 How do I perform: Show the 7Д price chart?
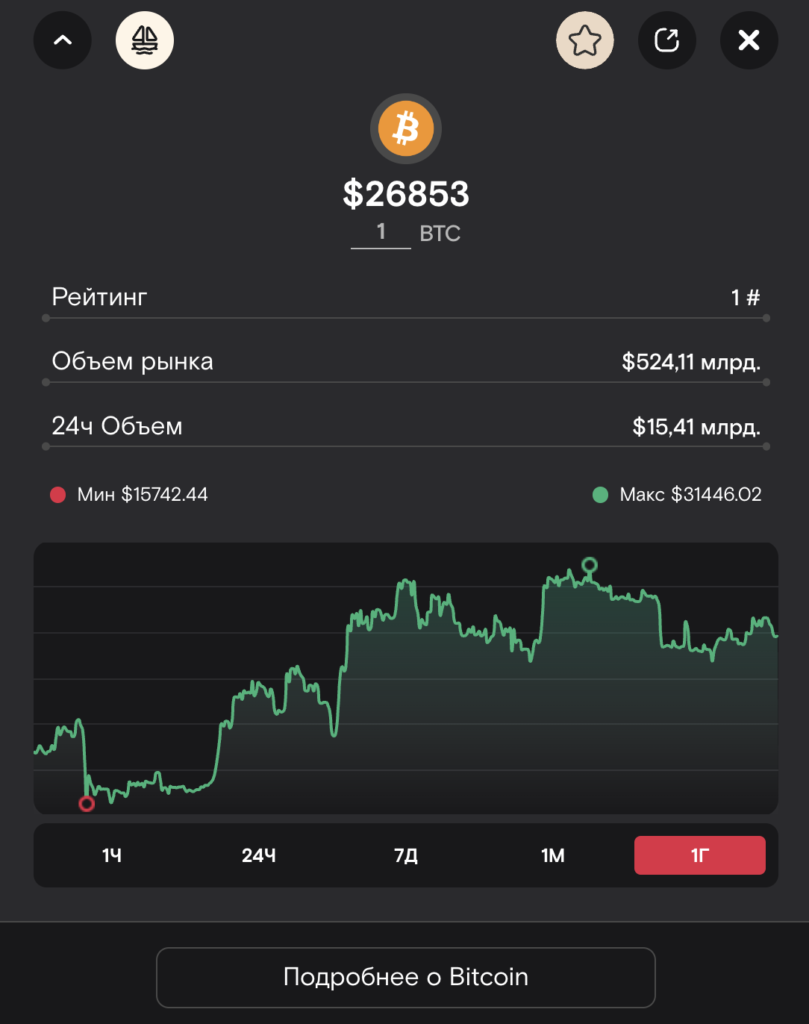coord(405,856)
